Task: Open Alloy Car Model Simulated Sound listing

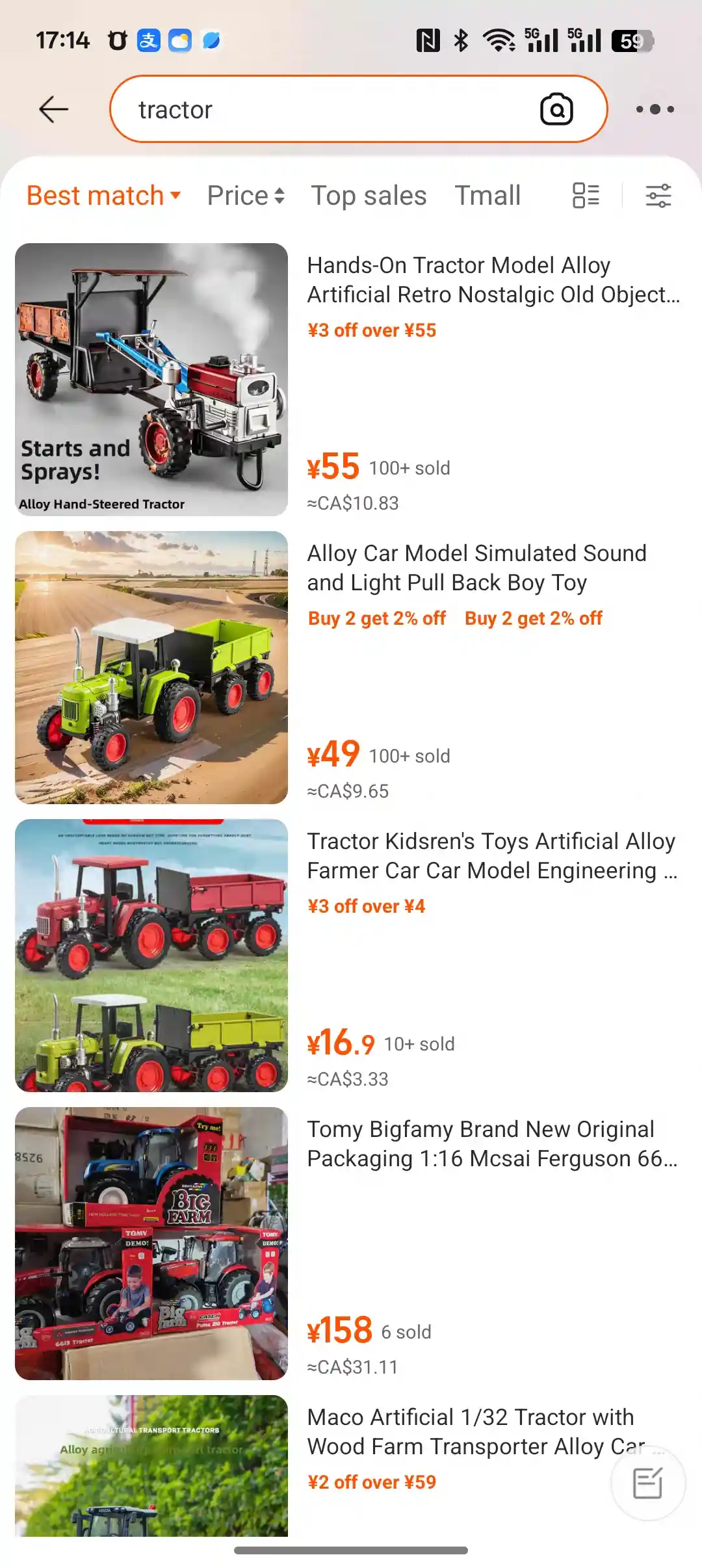Action: 476,568
